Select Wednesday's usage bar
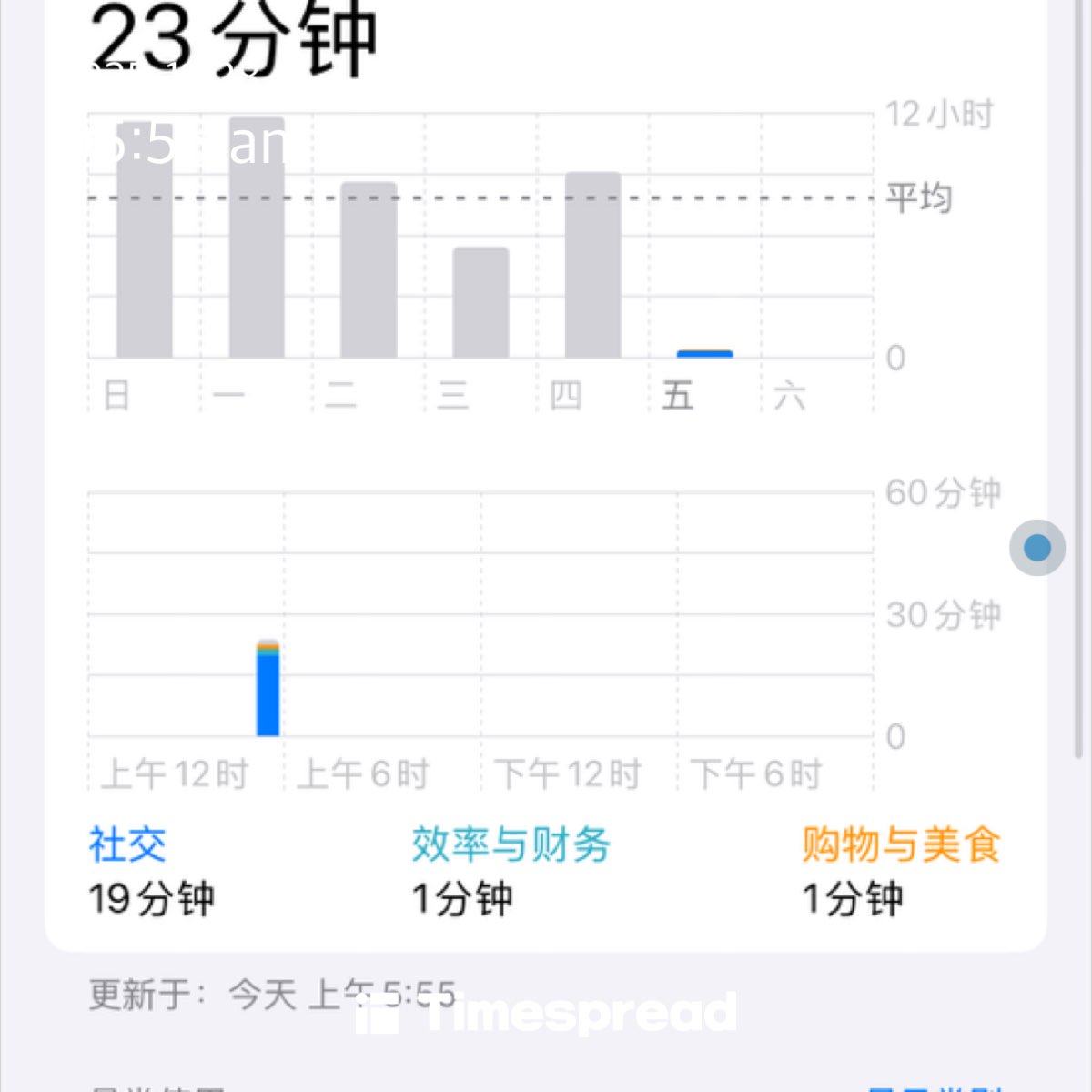 point(480,303)
